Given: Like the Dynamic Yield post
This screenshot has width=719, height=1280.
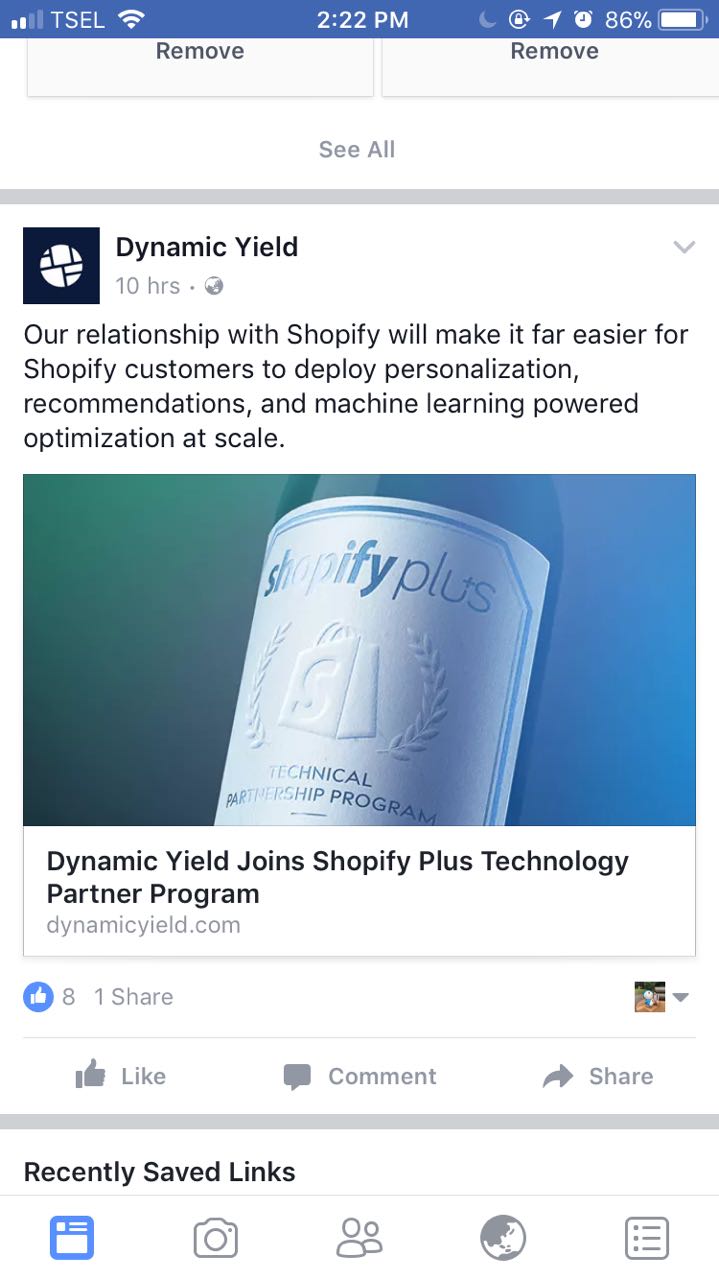Looking at the screenshot, I should click(x=121, y=1076).
